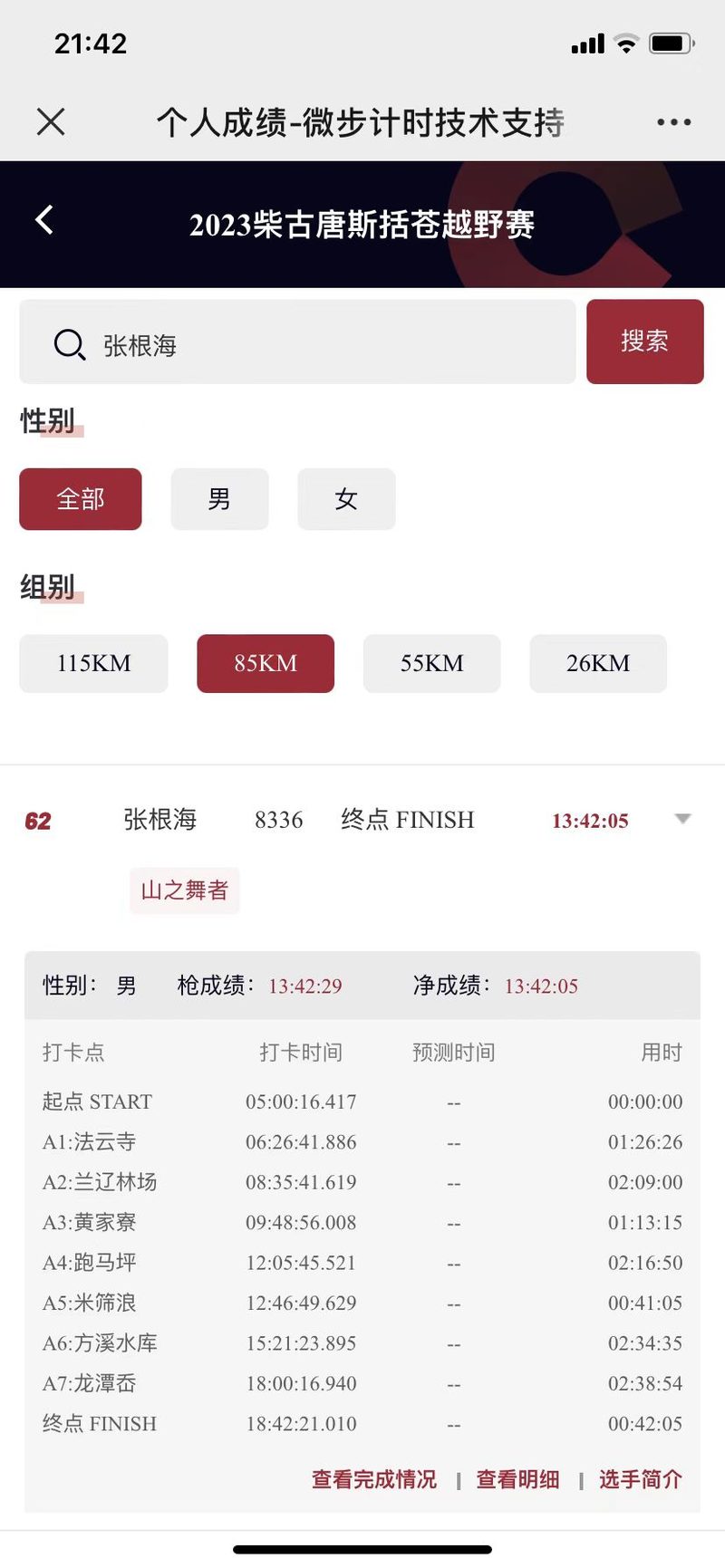Screen dimensions: 725x1568
Task: Filter results by 男
Action: click(219, 499)
